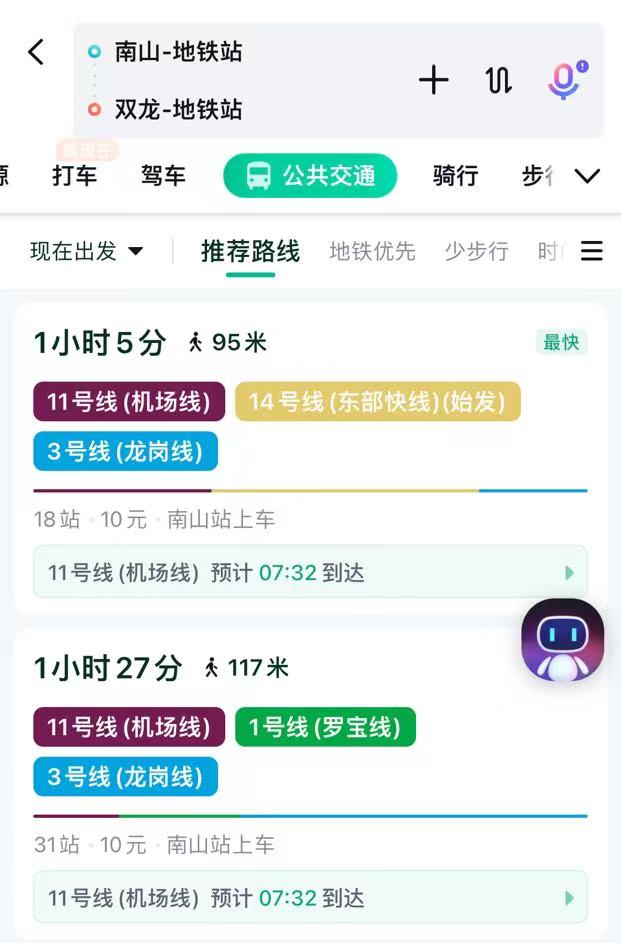Go back with the arrow icon
The width and height of the screenshot is (621, 943).
coord(36,52)
